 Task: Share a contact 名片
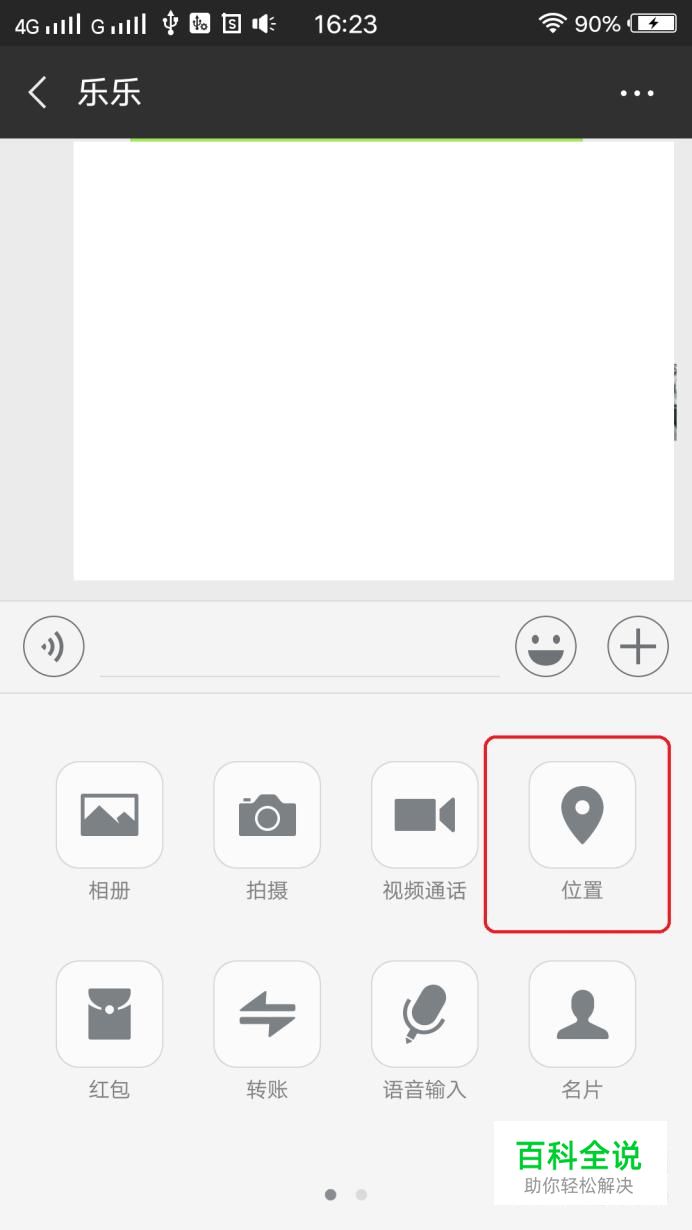tap(582, 1014)
